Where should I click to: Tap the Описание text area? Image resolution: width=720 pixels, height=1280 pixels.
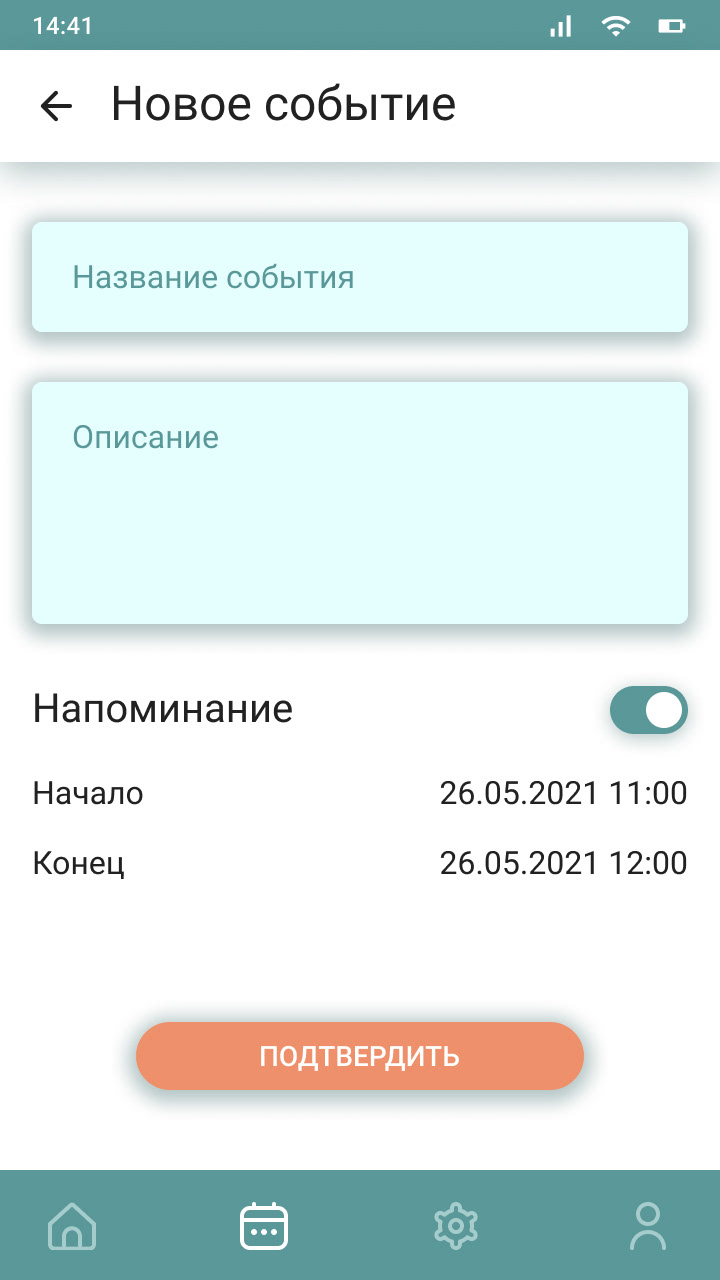click(x=360, y=503)
